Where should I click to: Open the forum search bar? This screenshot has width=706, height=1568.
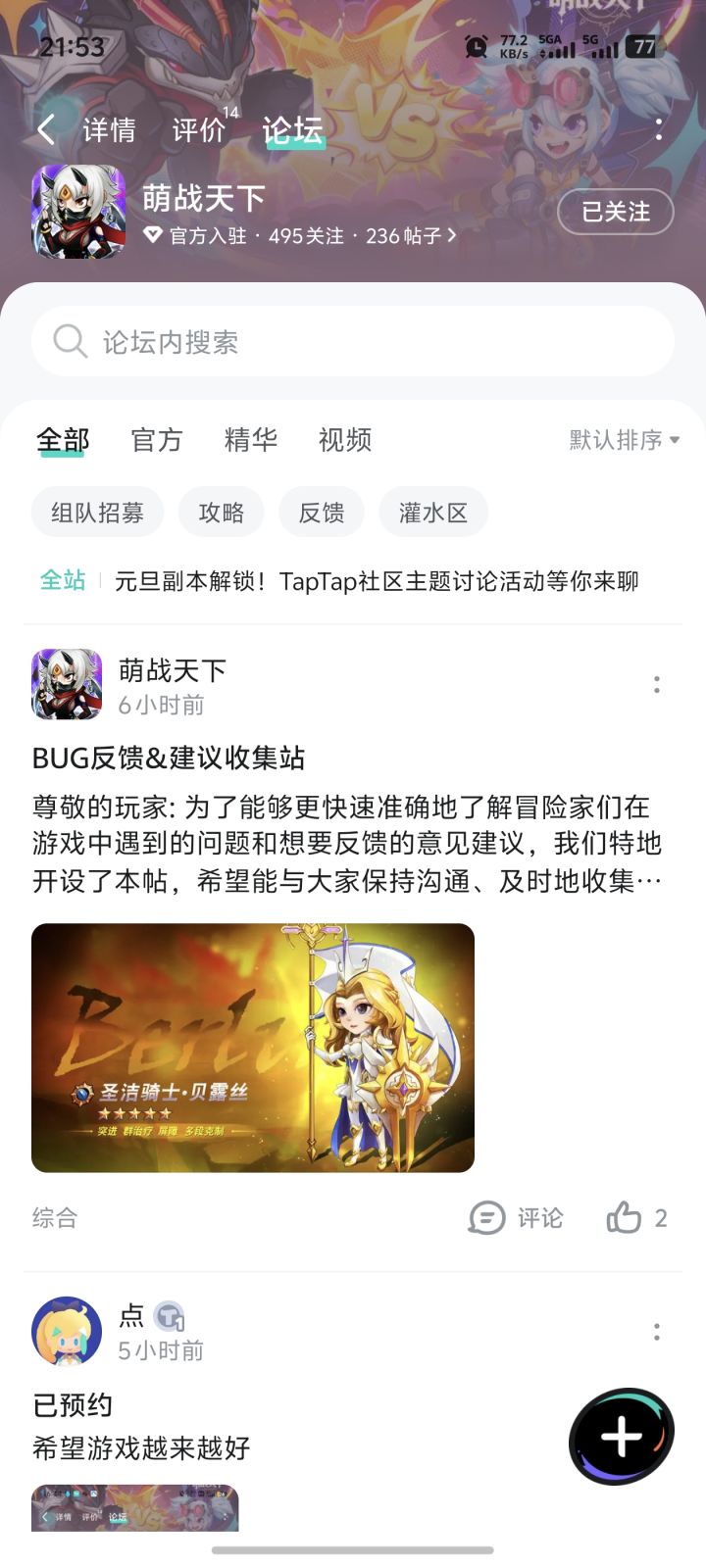point(353,341)
